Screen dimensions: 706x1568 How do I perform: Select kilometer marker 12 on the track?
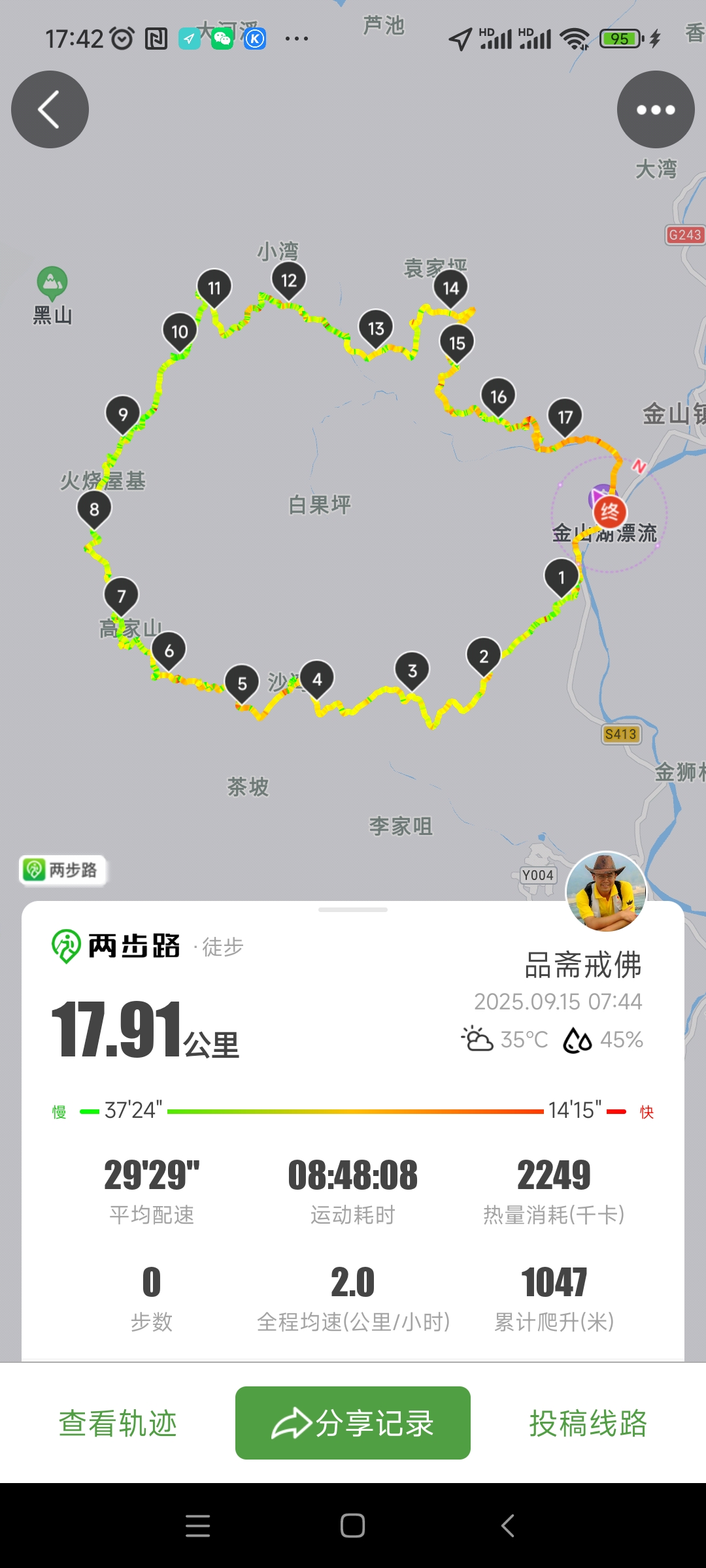coord(289,280)
